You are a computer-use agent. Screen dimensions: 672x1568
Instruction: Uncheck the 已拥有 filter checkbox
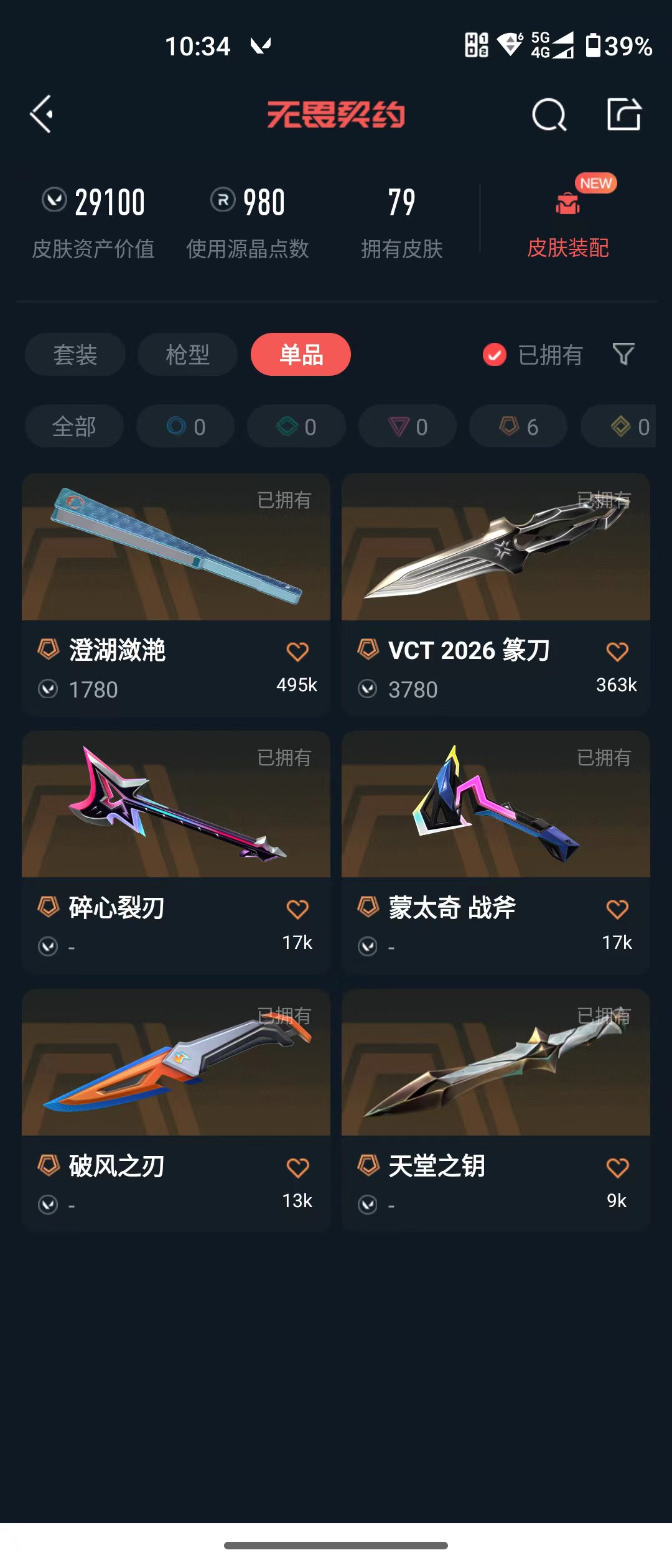495,355
